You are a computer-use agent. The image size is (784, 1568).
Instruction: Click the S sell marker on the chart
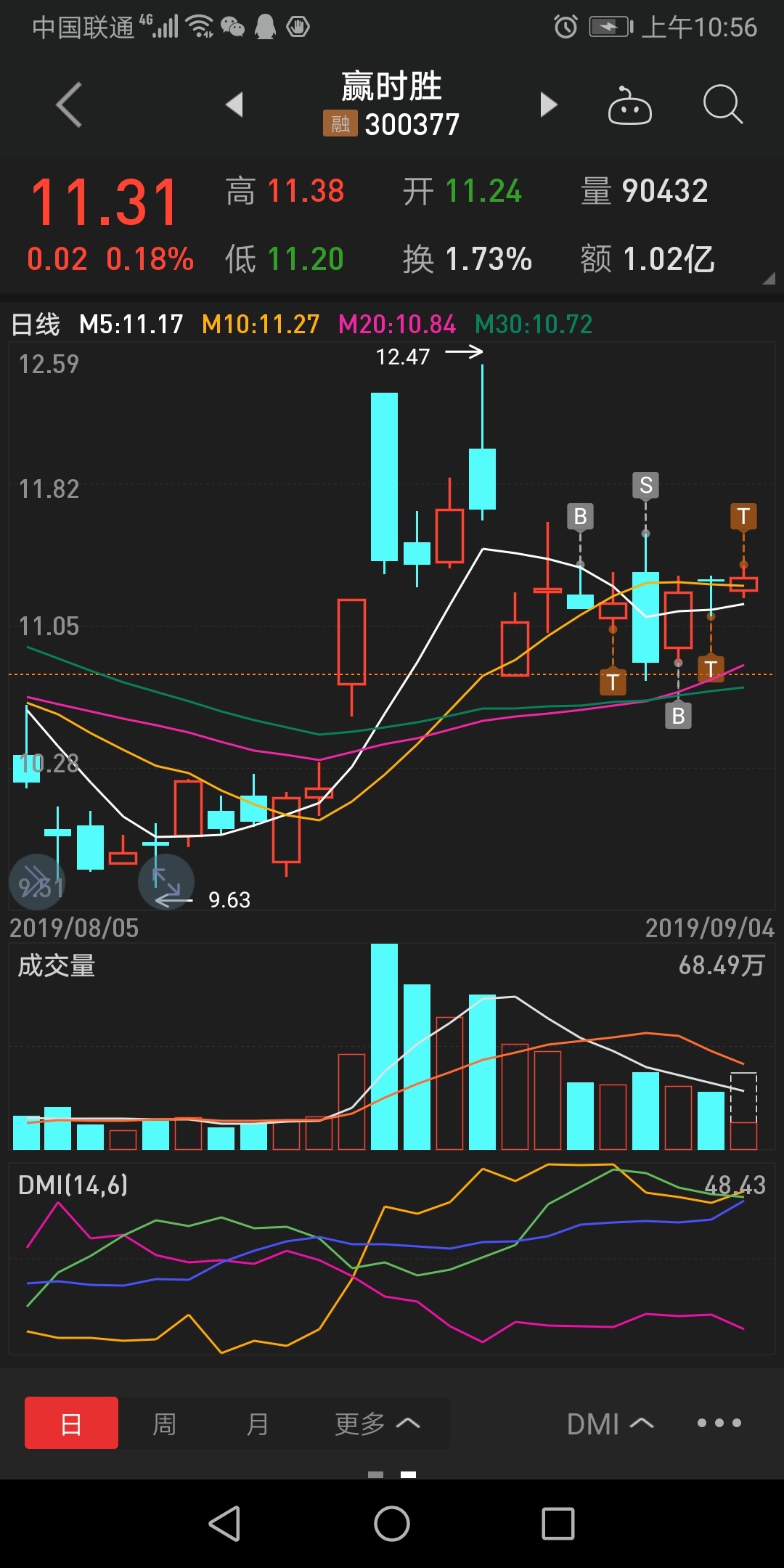(x=645, y=486)
